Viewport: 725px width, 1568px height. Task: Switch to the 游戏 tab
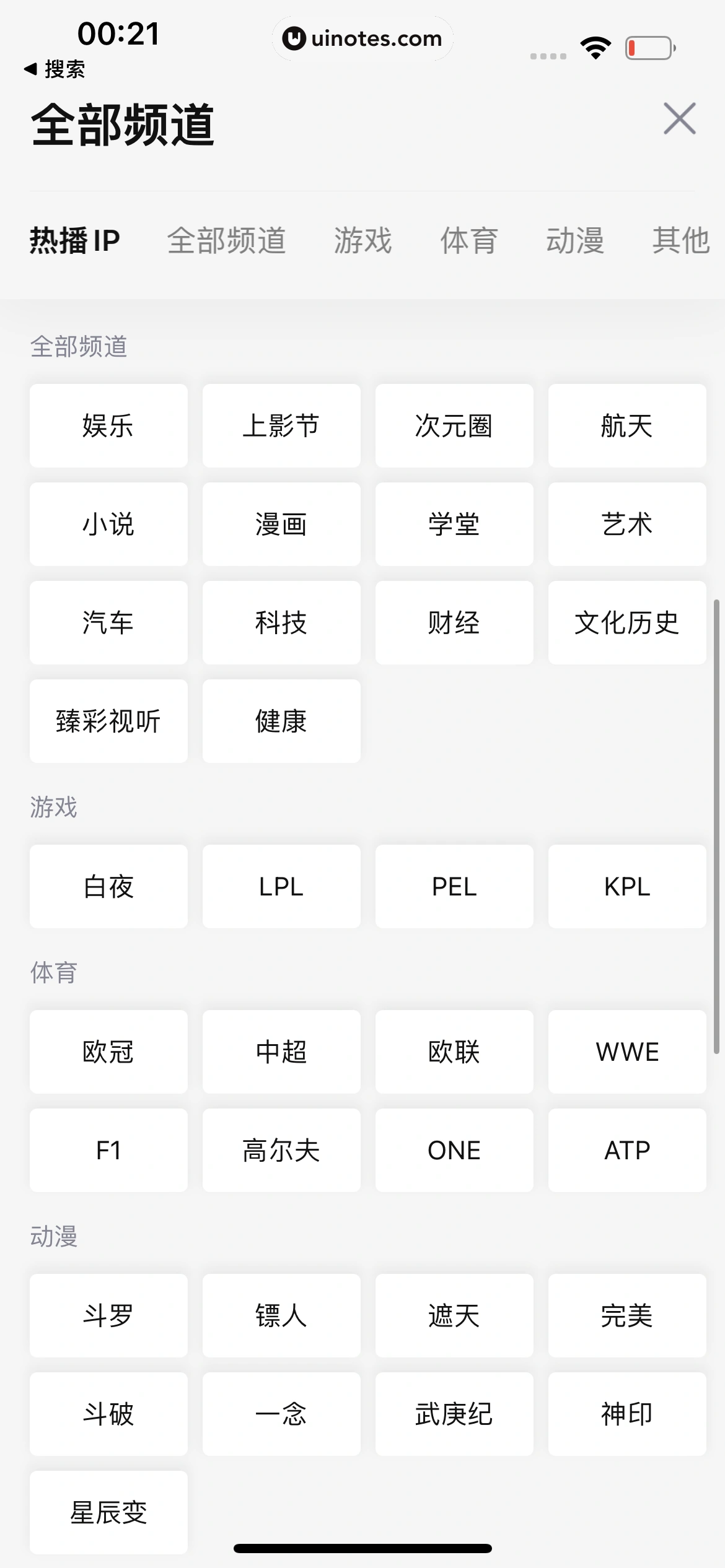click(363, 241)
